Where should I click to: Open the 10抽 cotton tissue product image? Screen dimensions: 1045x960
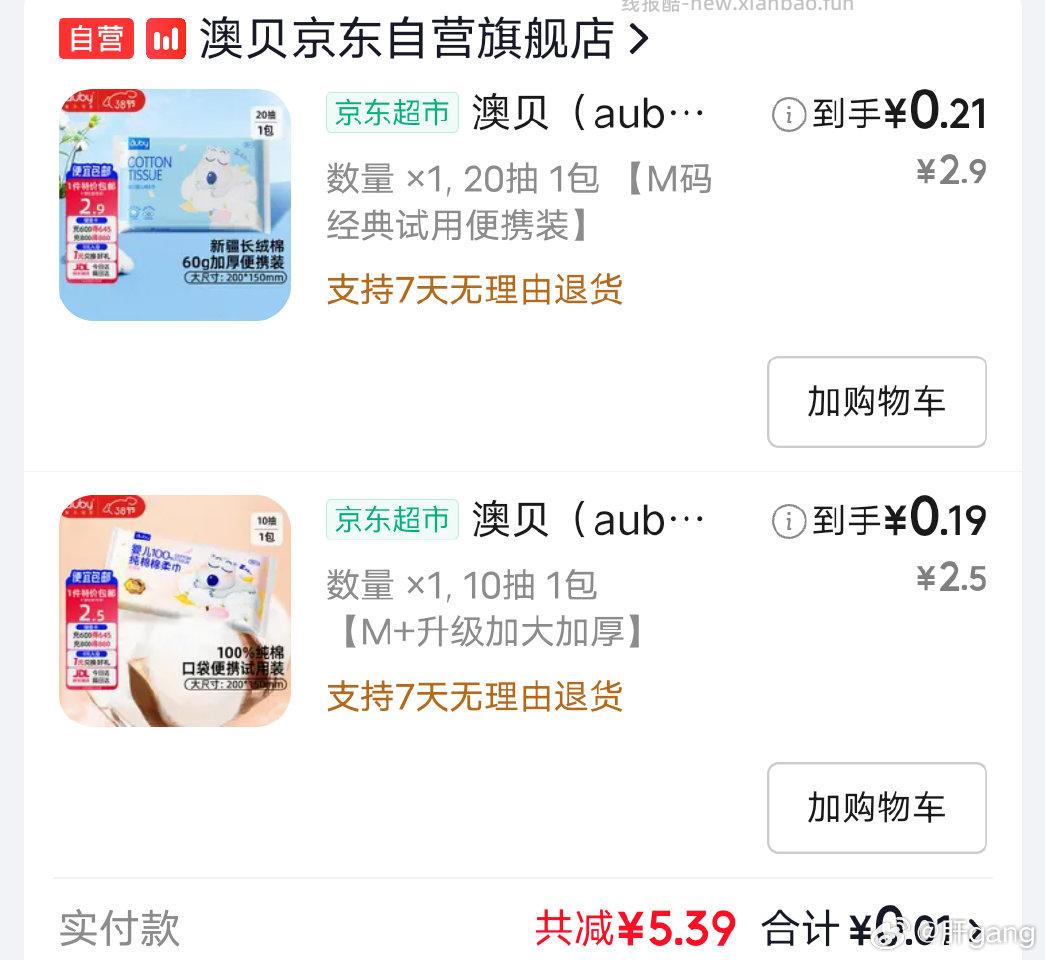[175, 611]
